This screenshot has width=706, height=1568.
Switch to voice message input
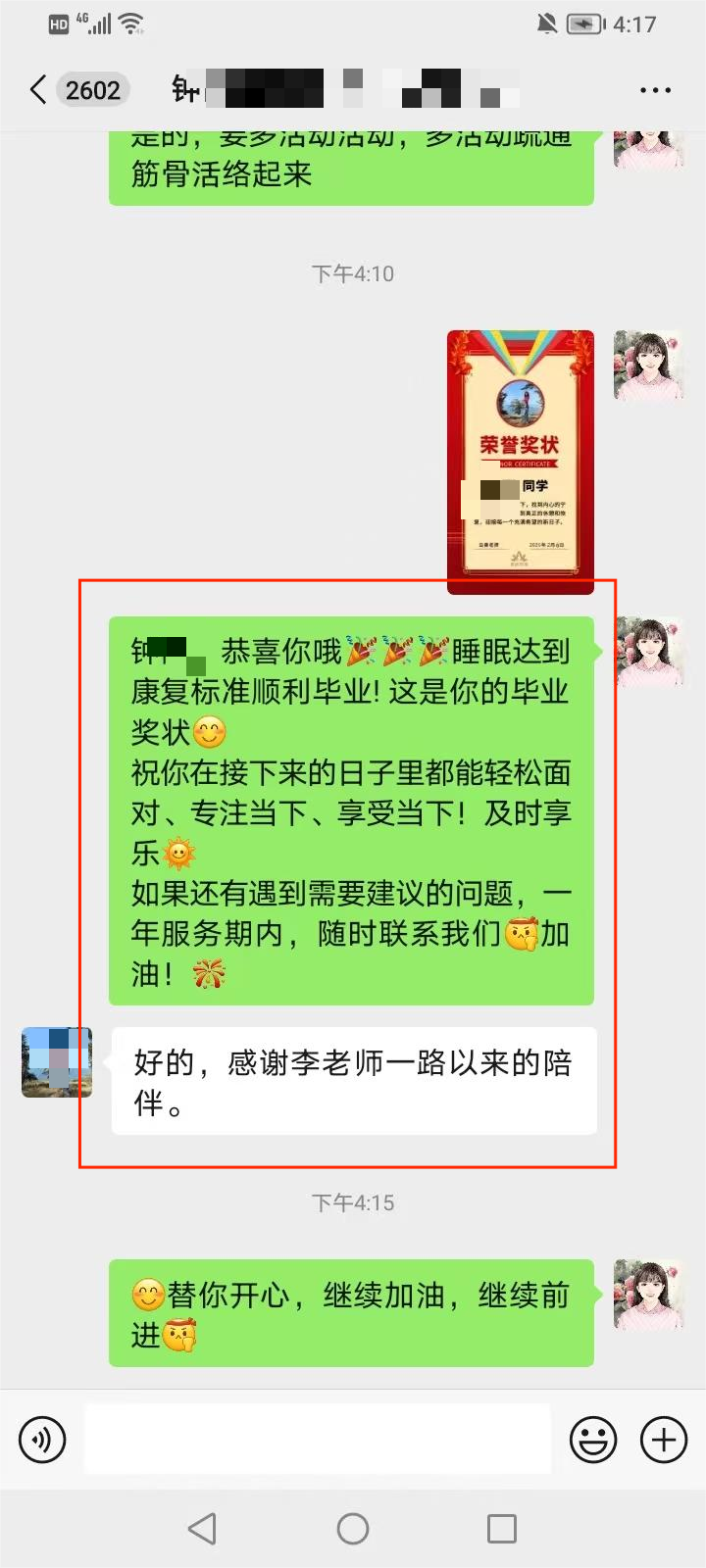[x=42, y=1440]
